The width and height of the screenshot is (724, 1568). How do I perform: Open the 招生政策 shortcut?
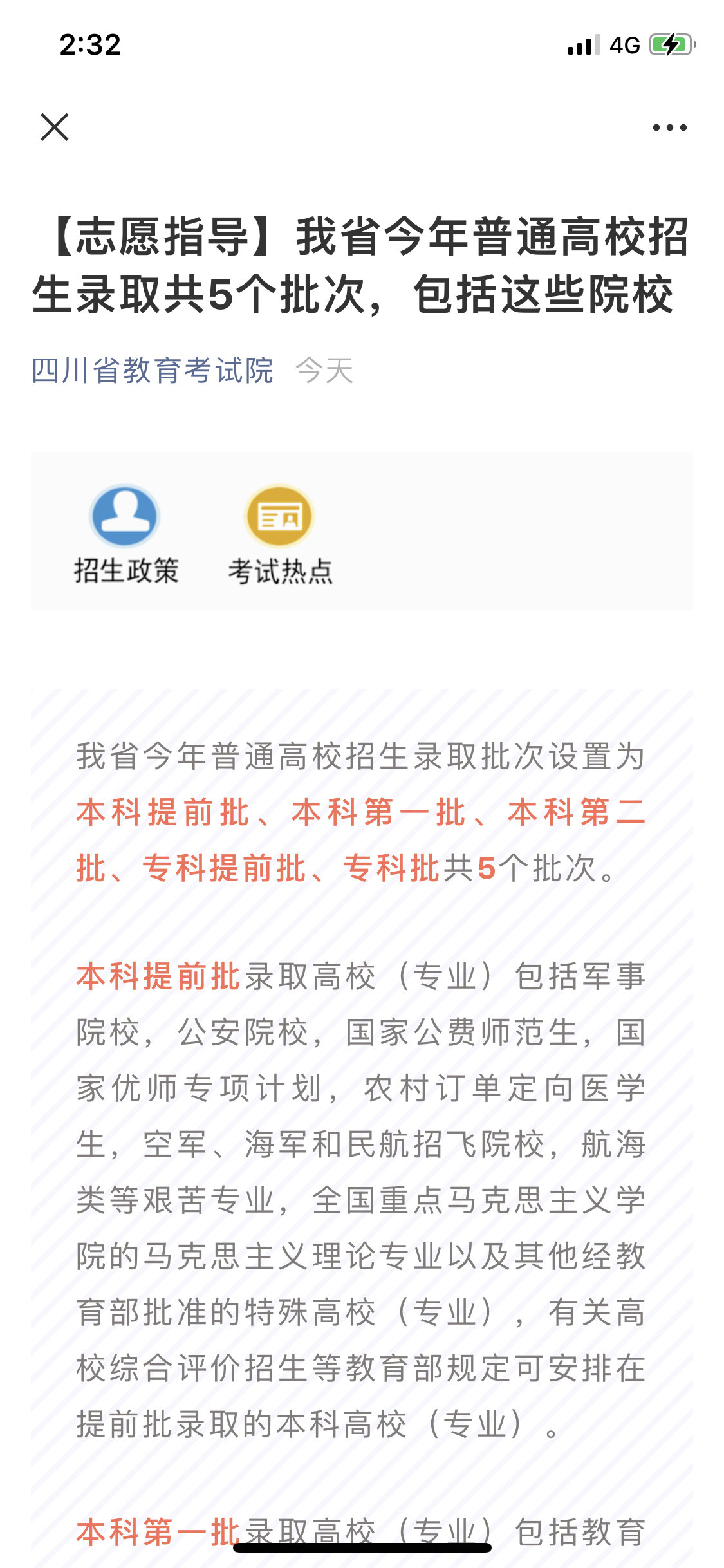(x=125, y=534)
